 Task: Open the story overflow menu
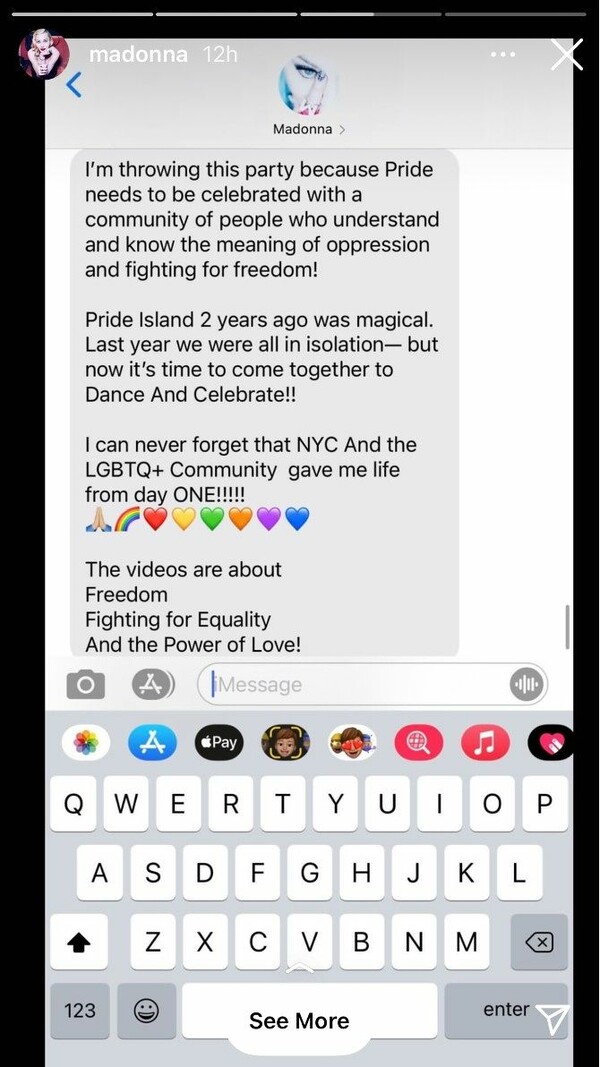tap(503, 54)
